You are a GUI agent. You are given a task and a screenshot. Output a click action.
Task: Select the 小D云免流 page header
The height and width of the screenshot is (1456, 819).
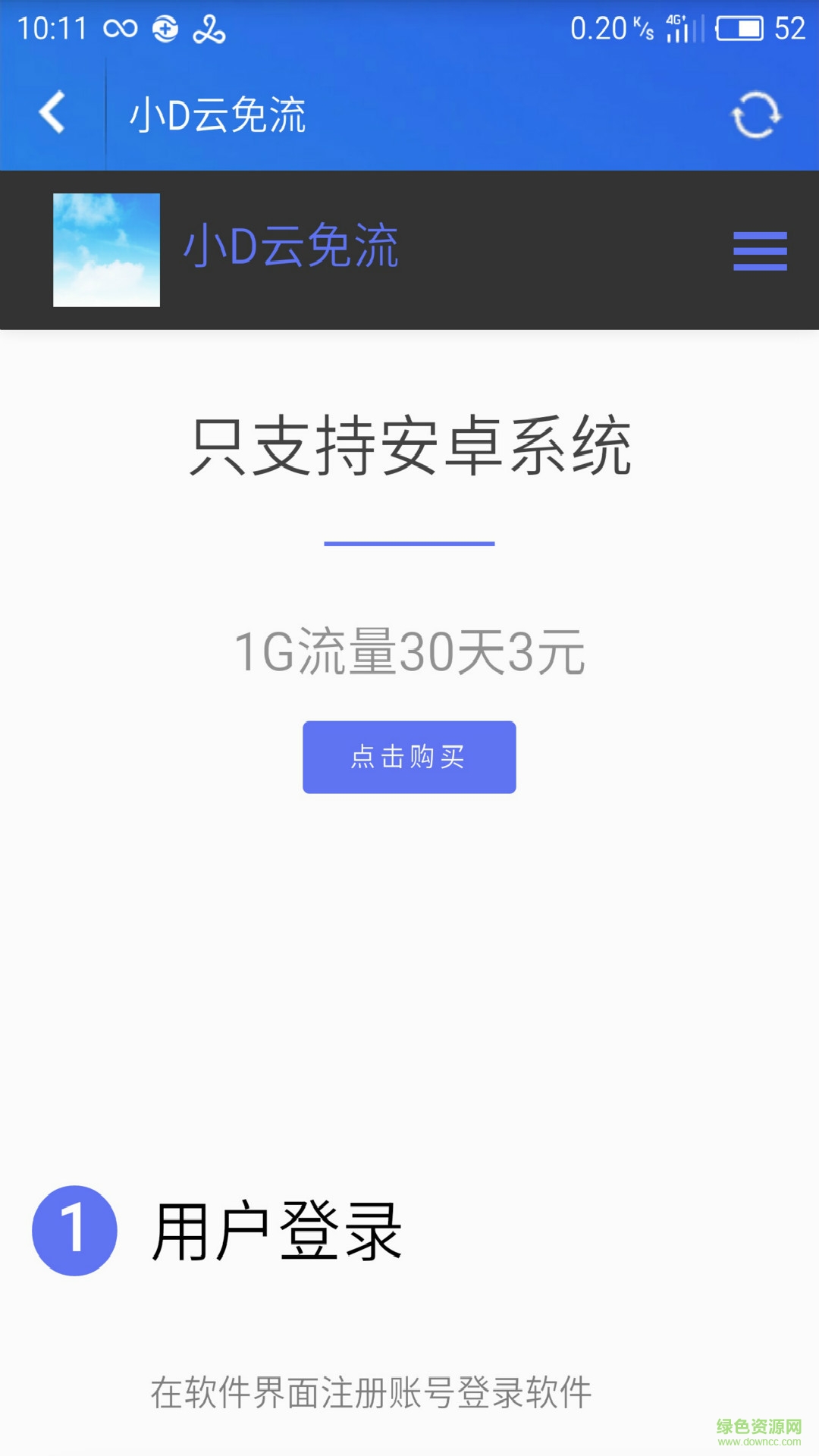click(290, 250)
